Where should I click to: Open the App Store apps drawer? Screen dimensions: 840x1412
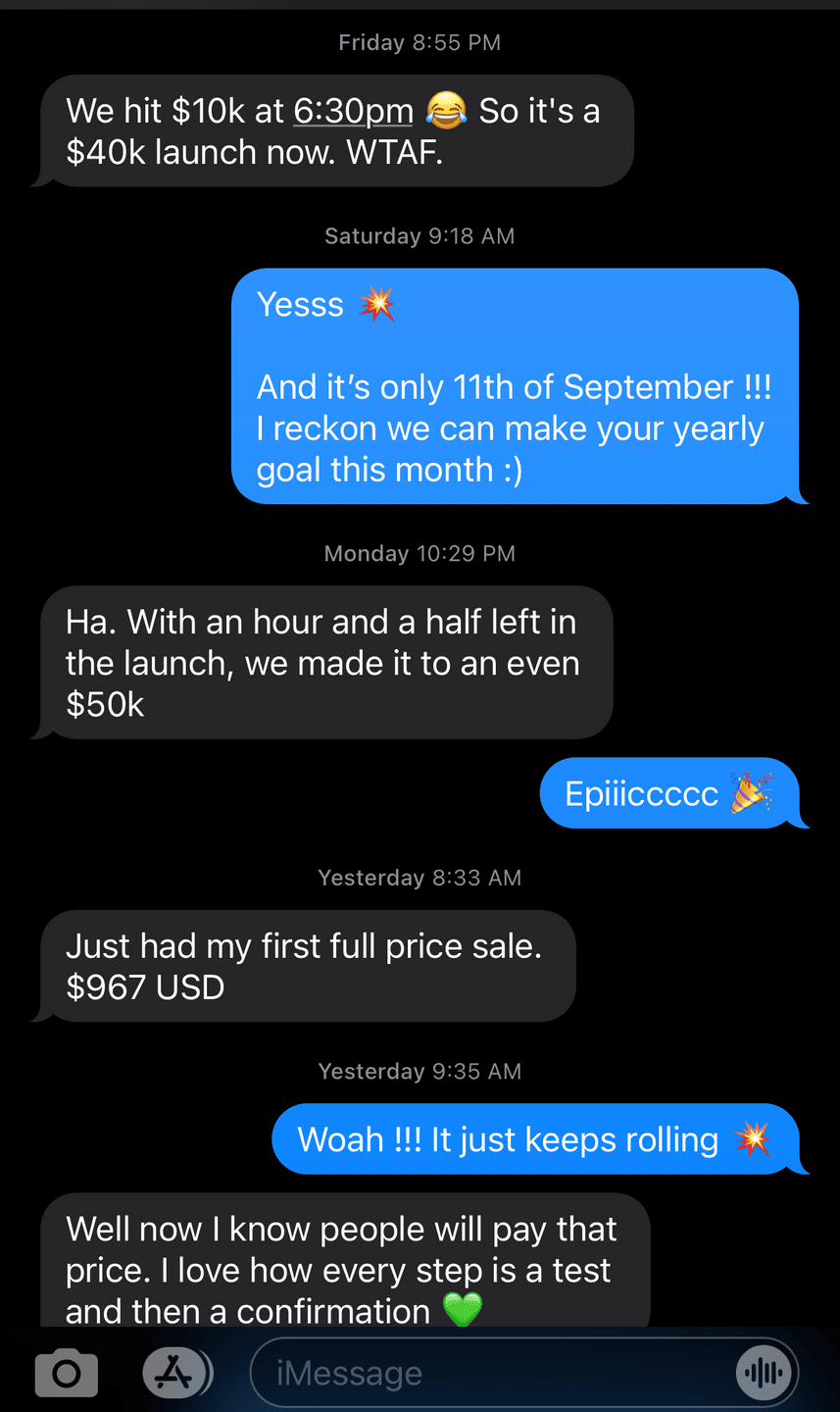pos(176,1373)
